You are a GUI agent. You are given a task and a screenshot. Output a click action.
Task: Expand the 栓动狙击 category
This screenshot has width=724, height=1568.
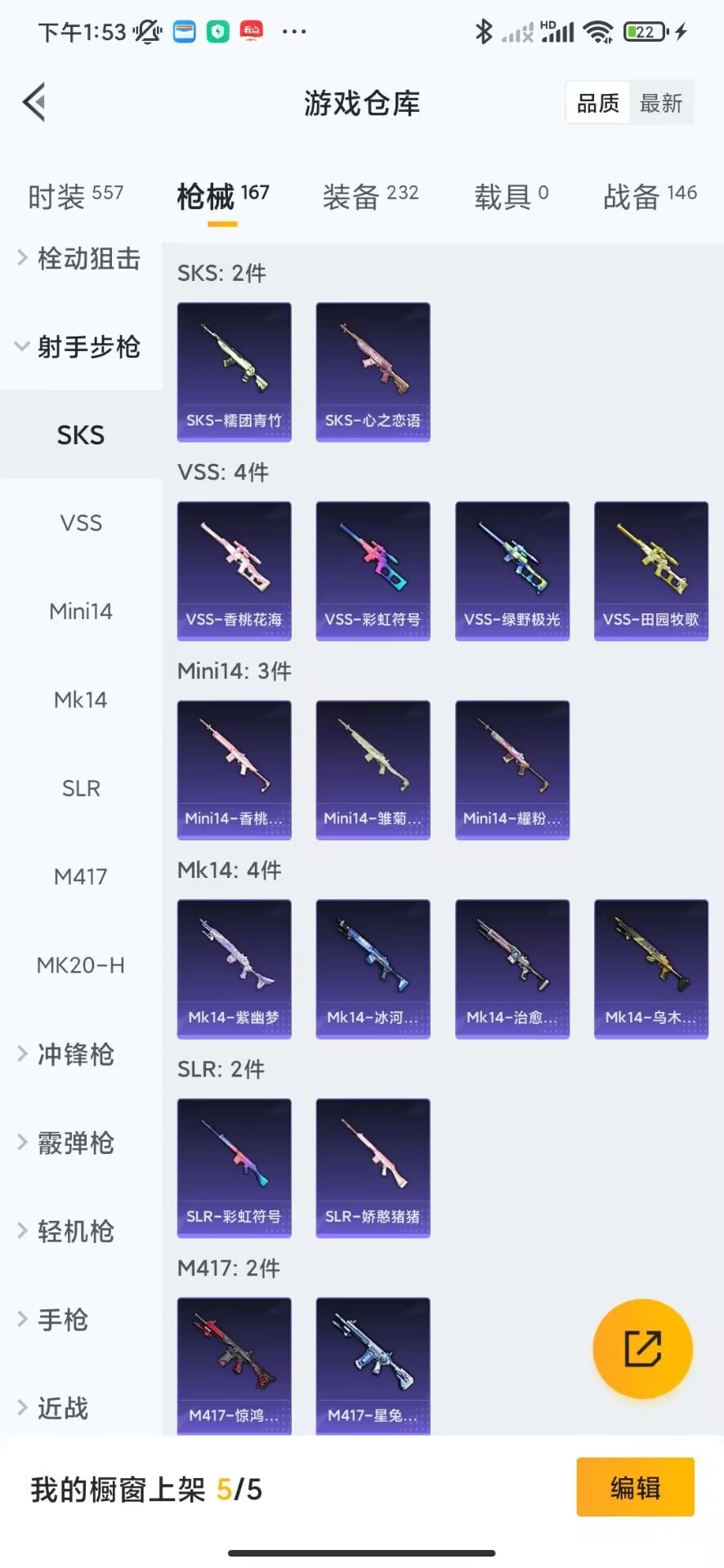[x=81, y=259]
